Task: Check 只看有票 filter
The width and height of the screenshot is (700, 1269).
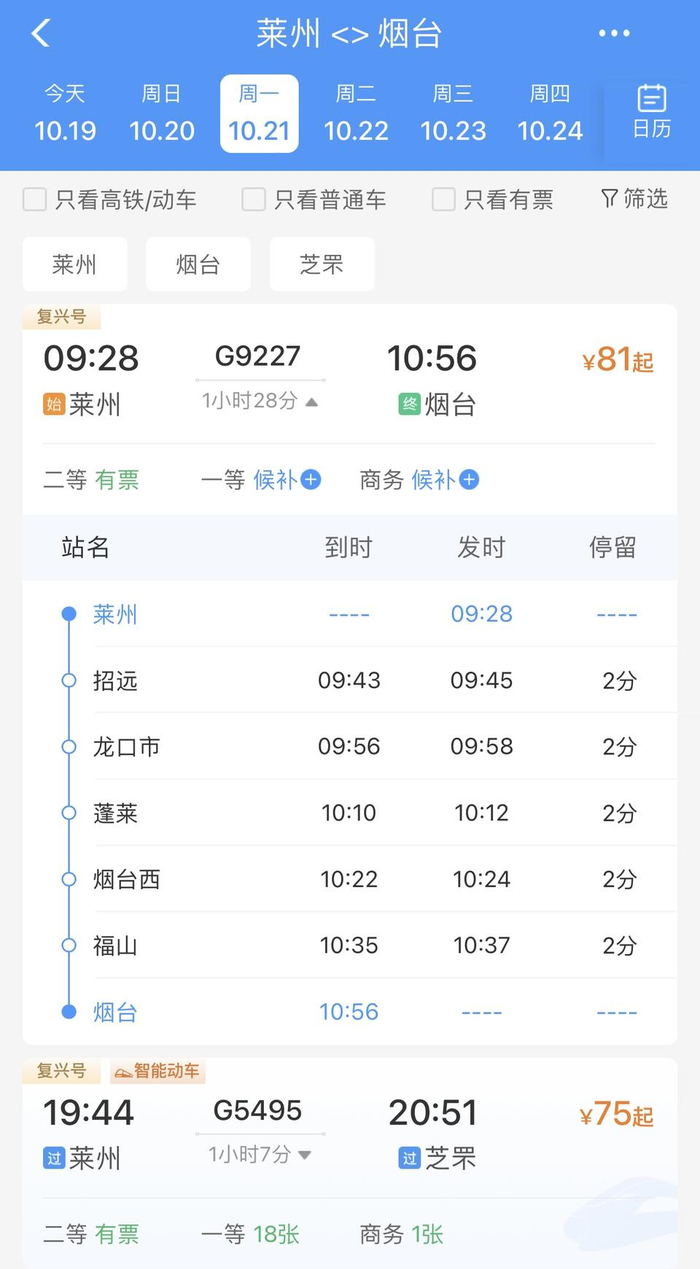Action: (x=444, y=200)
